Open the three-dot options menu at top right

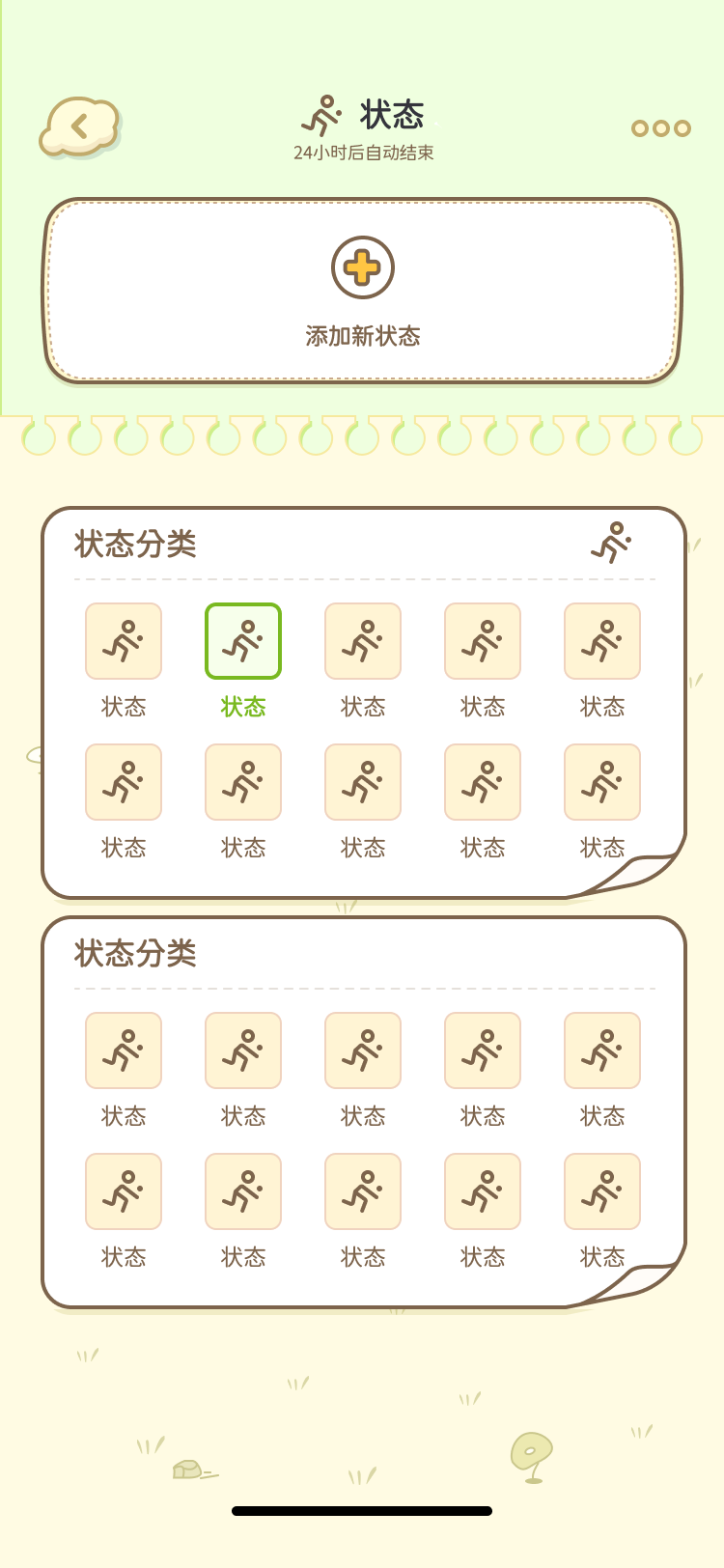(661, 126)
